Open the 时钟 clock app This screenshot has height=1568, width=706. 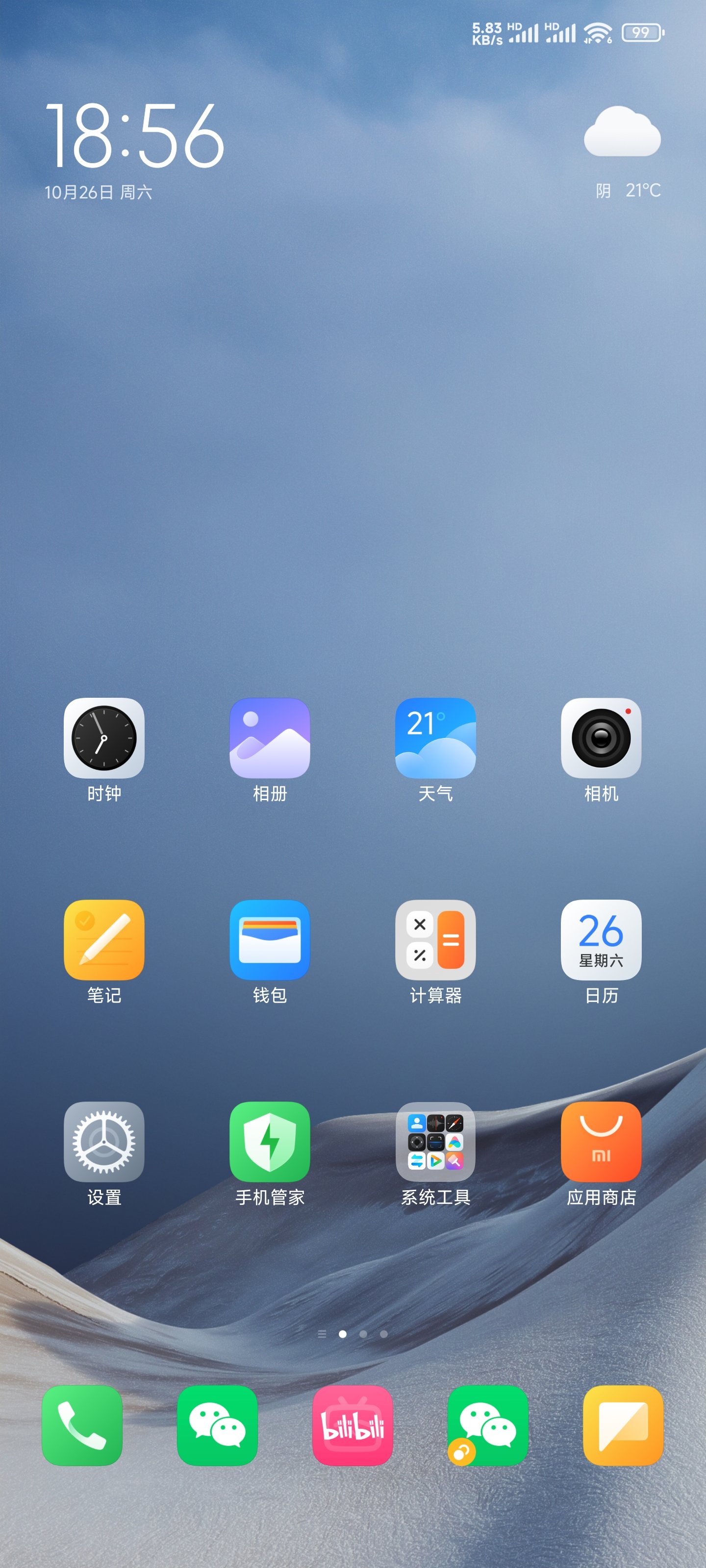pos(104,738)
